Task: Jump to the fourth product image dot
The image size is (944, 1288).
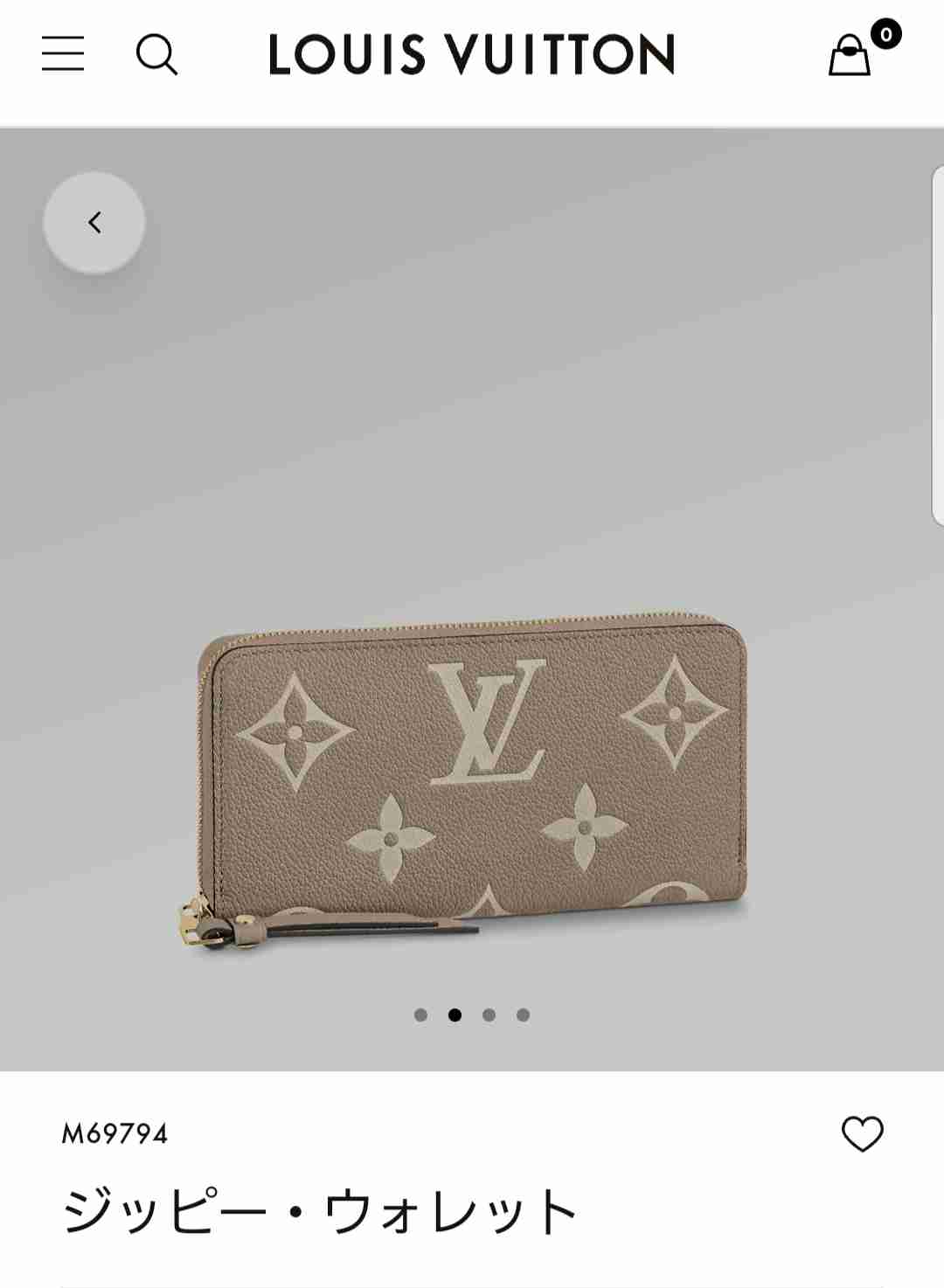Action: point(523,1014)
